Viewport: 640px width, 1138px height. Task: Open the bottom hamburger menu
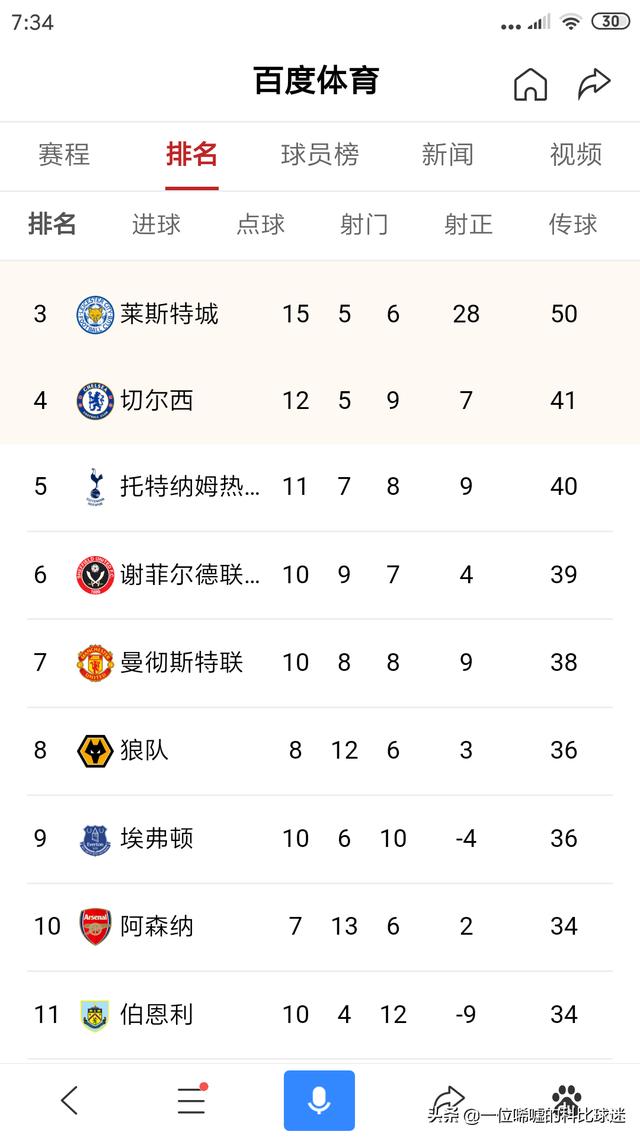192,1100
